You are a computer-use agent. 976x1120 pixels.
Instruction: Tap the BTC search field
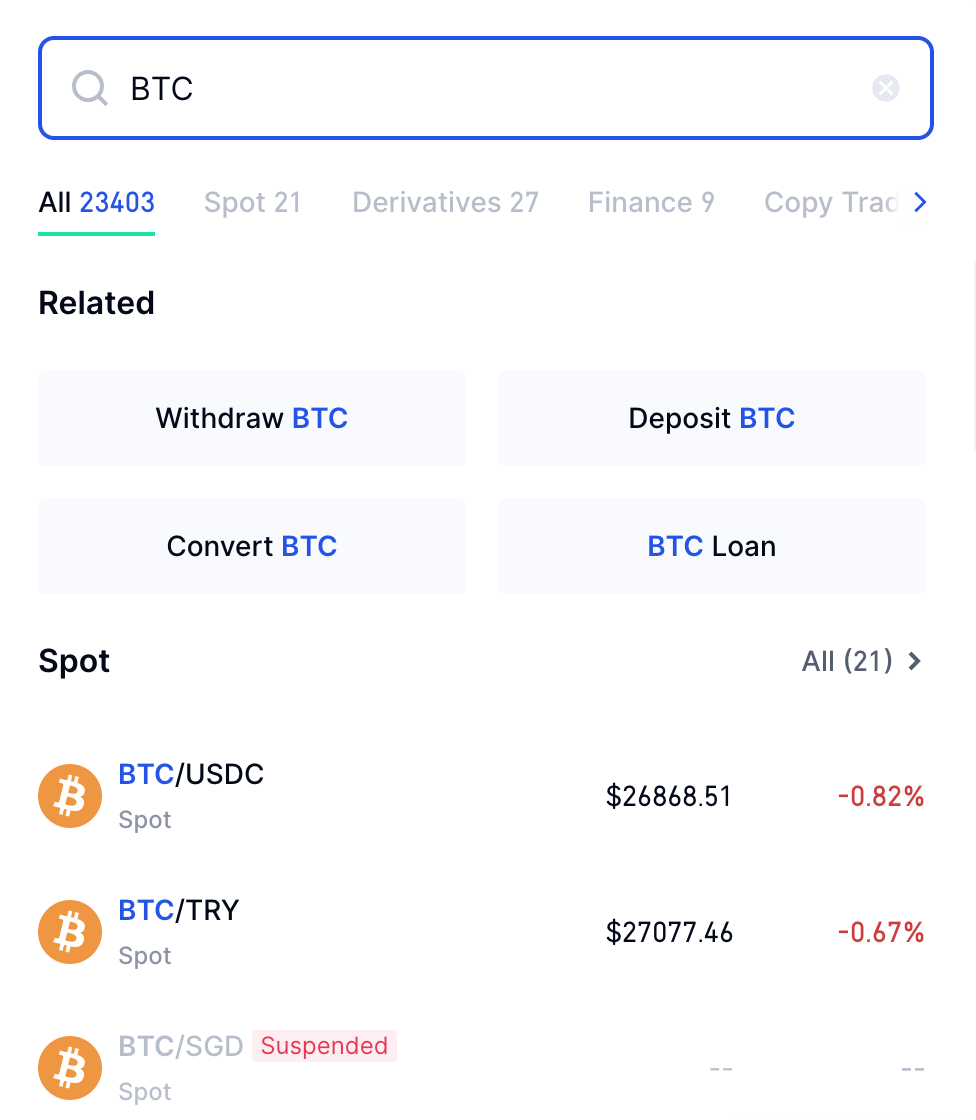(x=480, y=88)
